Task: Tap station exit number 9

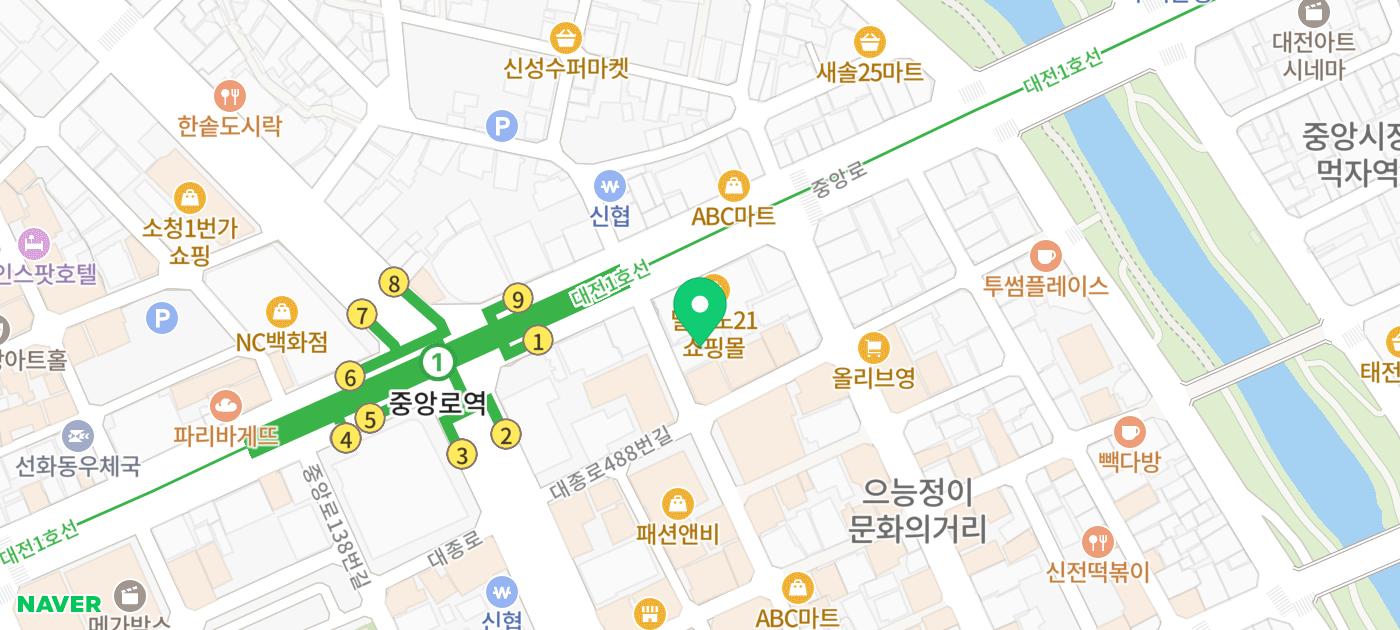Action: 516,298
